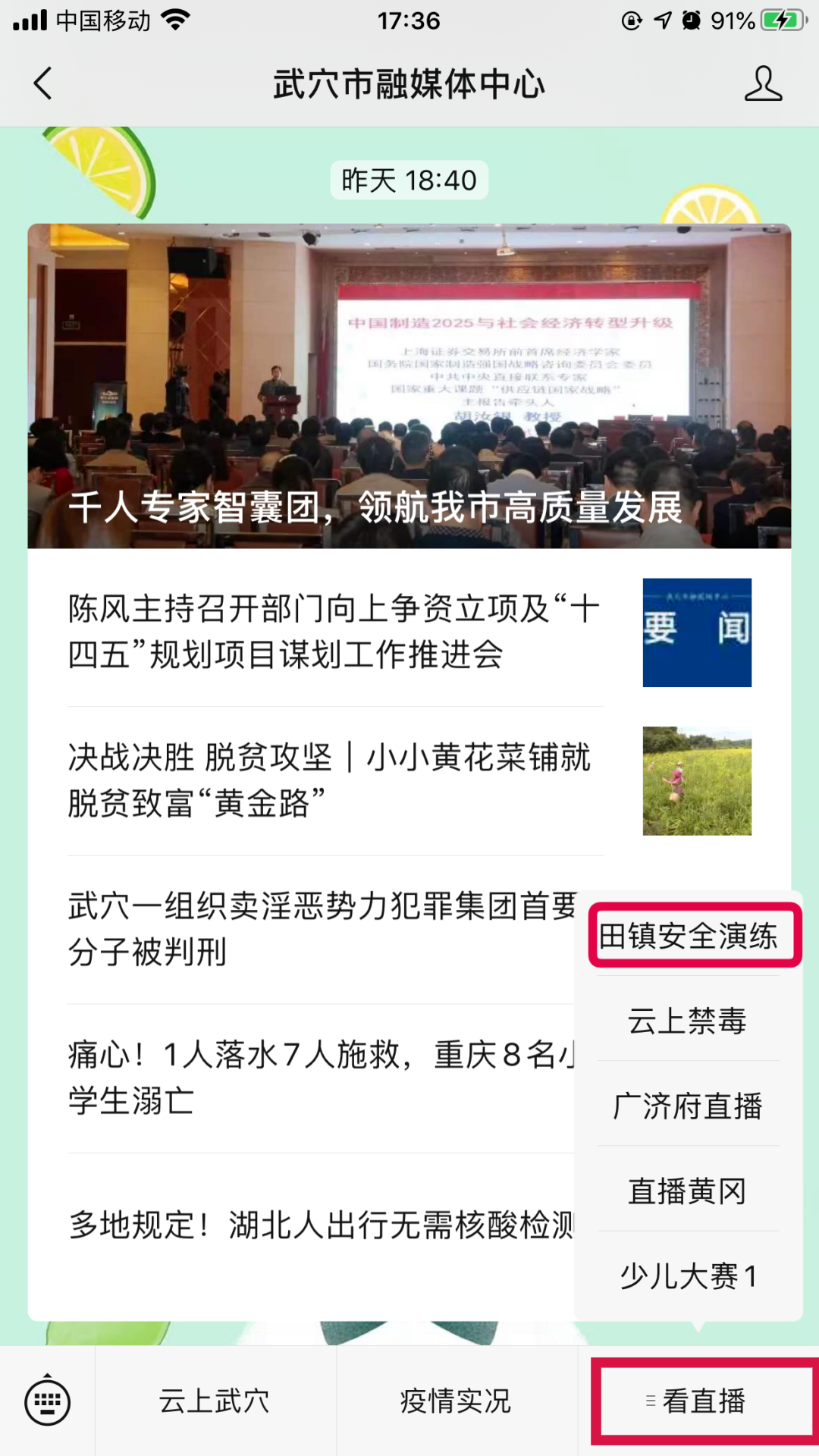Open article 湖北人出行无需核酸检测
This screenshot has height=1456, width=819.
(x=318, y=1225)
